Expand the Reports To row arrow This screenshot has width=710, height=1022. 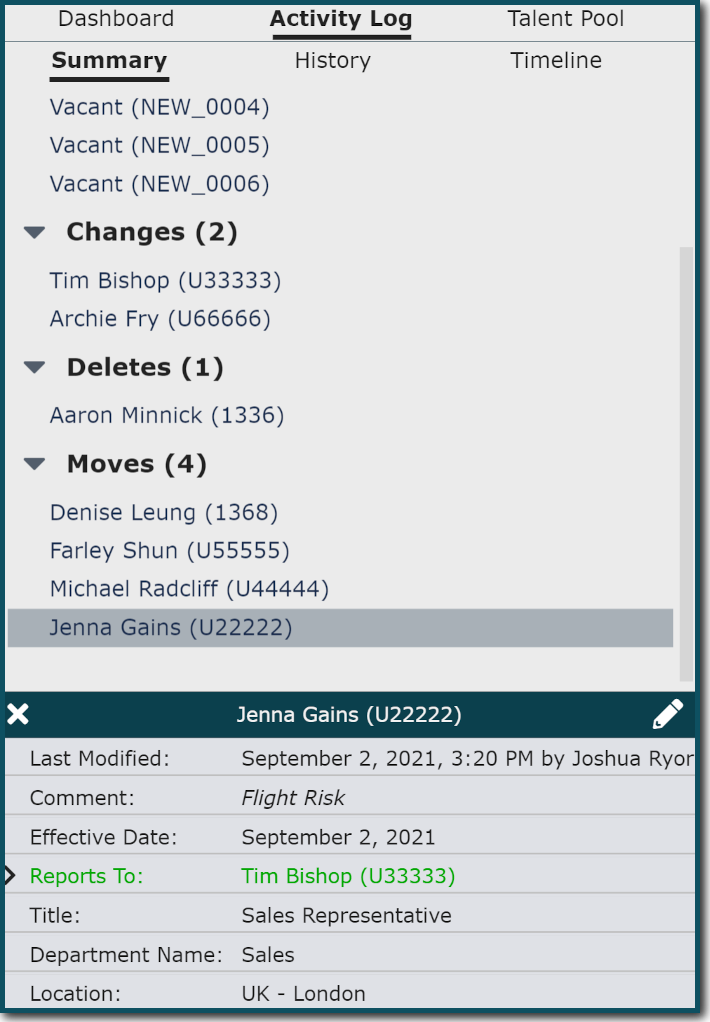pos(10,876)
